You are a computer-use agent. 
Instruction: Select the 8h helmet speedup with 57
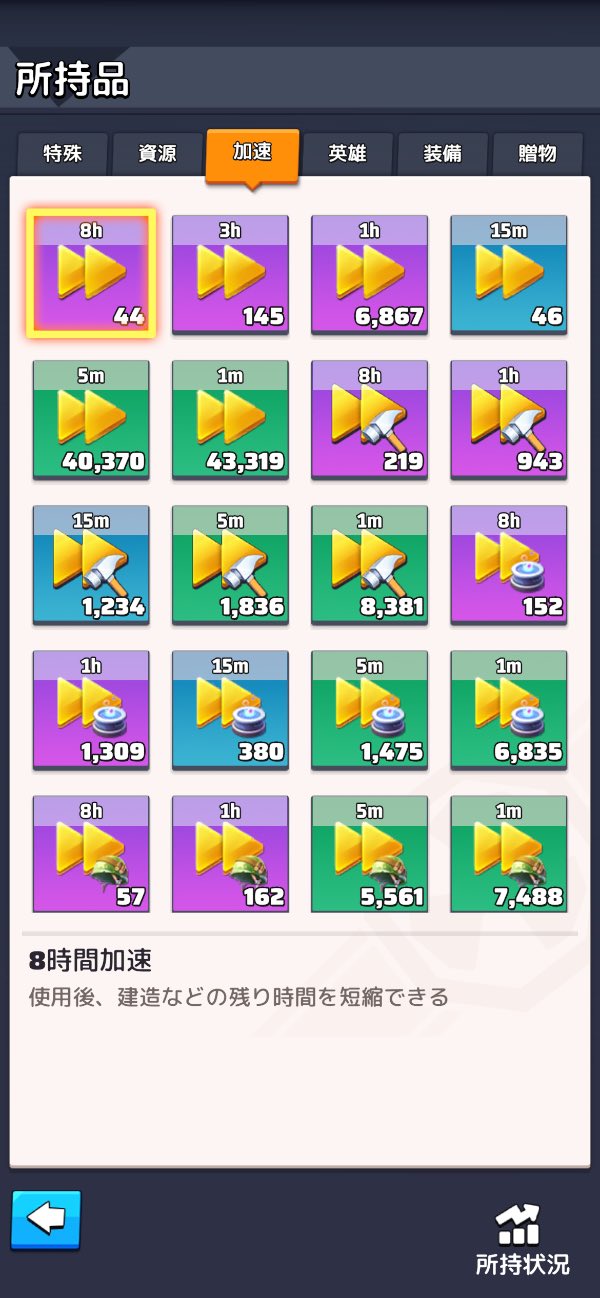91,854
